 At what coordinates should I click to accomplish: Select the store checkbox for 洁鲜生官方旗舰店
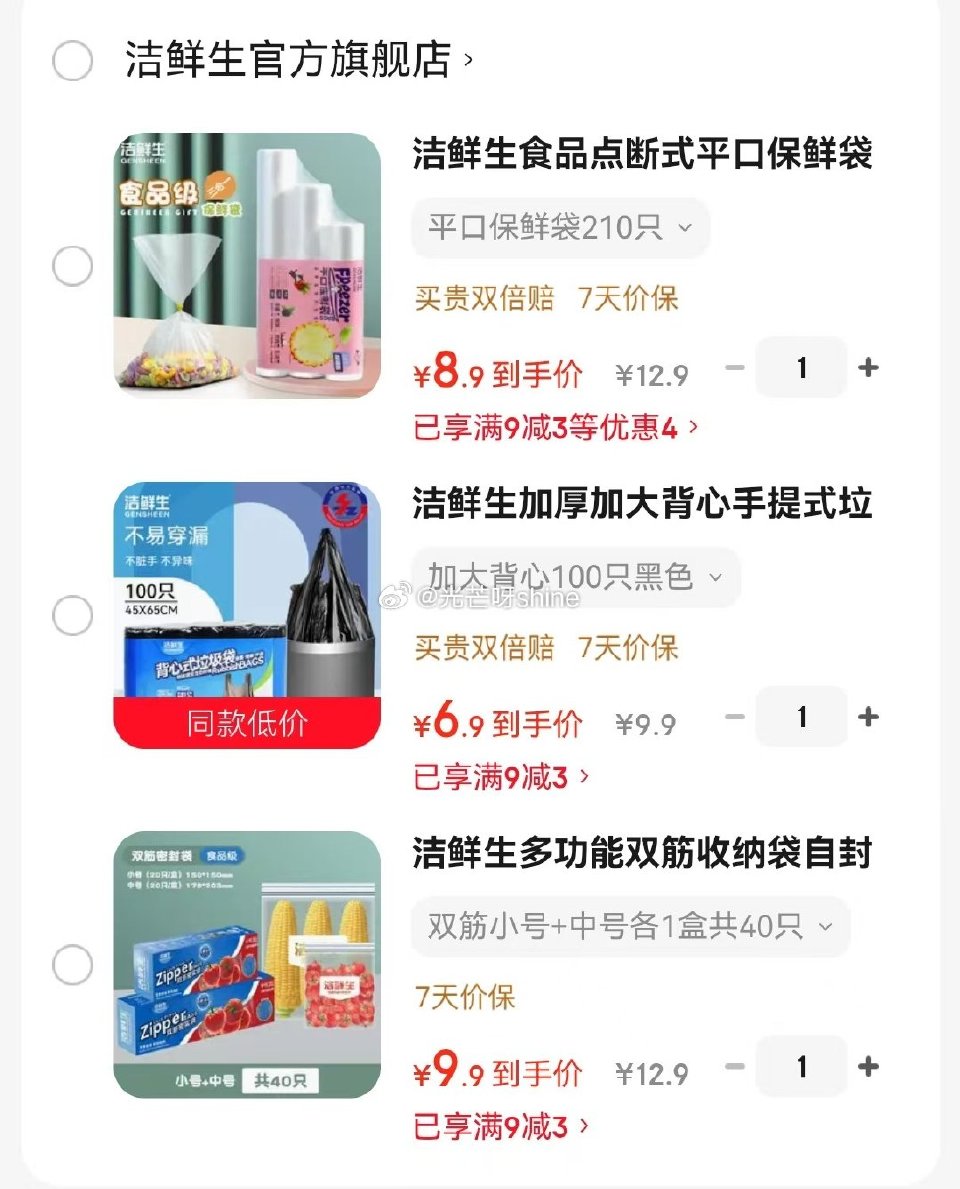(71, 60)
